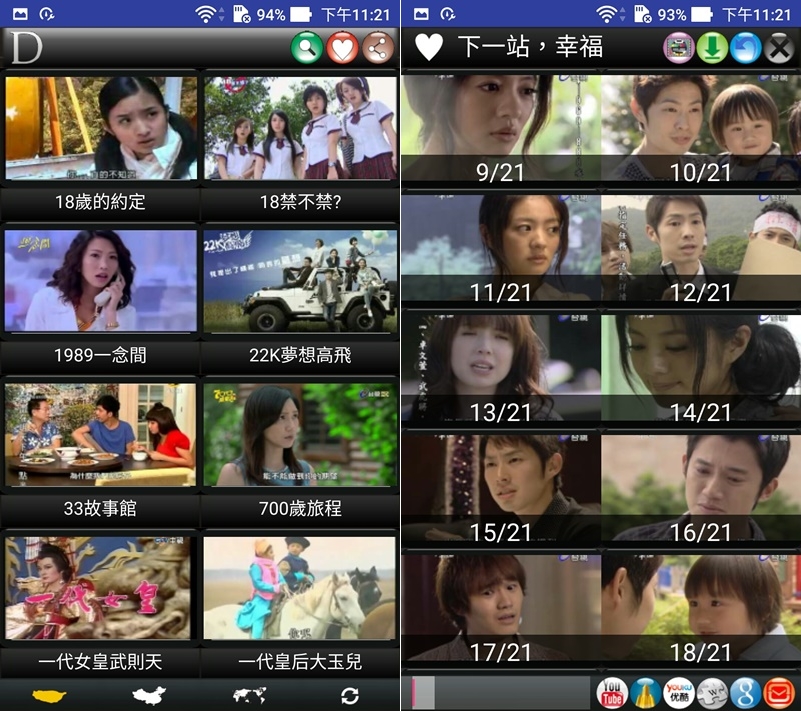Open the search magnifier icon
801x711 pixels.
[307, 48]
